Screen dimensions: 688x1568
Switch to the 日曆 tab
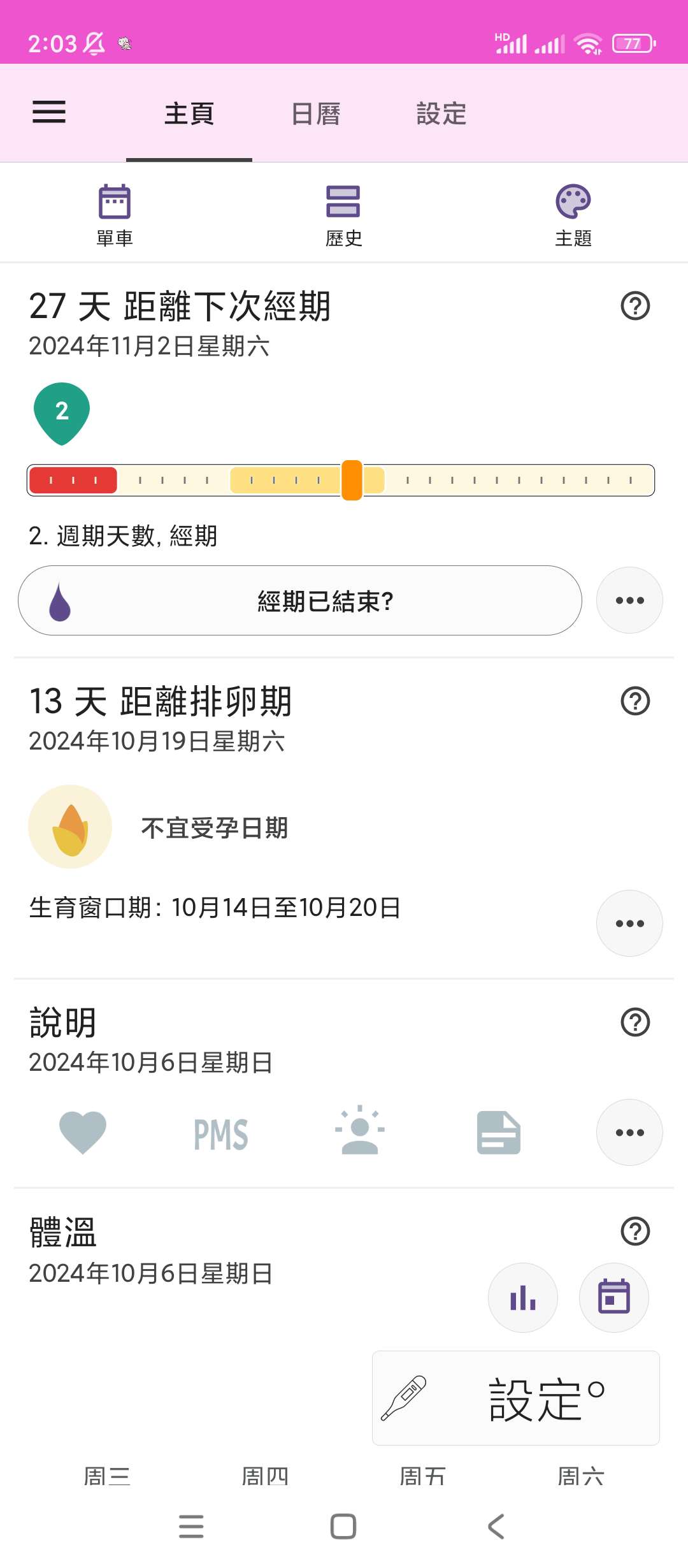point(315,114)
